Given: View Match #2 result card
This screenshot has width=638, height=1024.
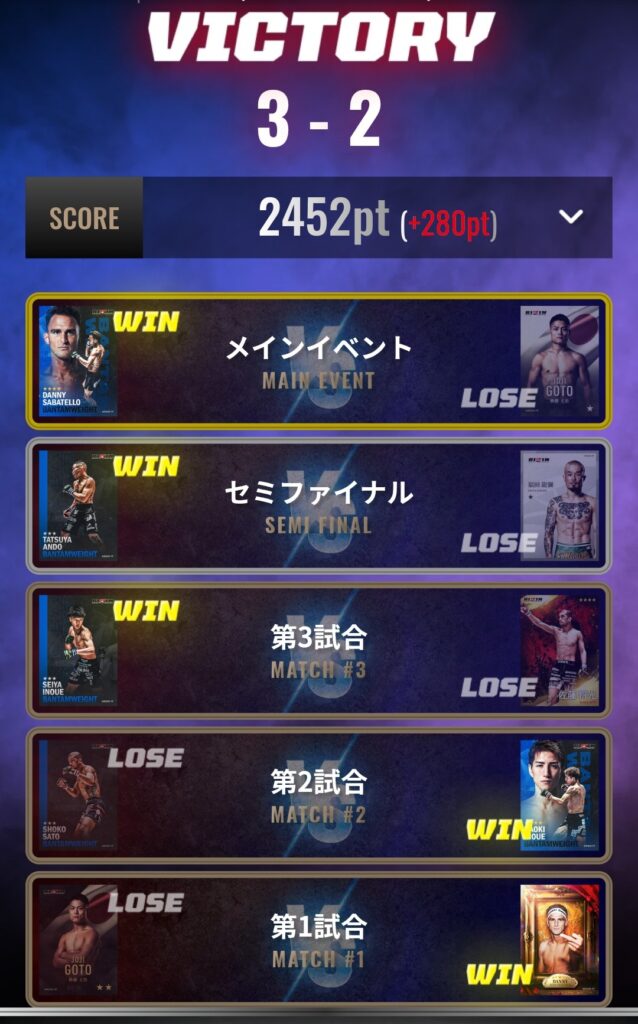Looking at the screenshot, I should [319, 795].
